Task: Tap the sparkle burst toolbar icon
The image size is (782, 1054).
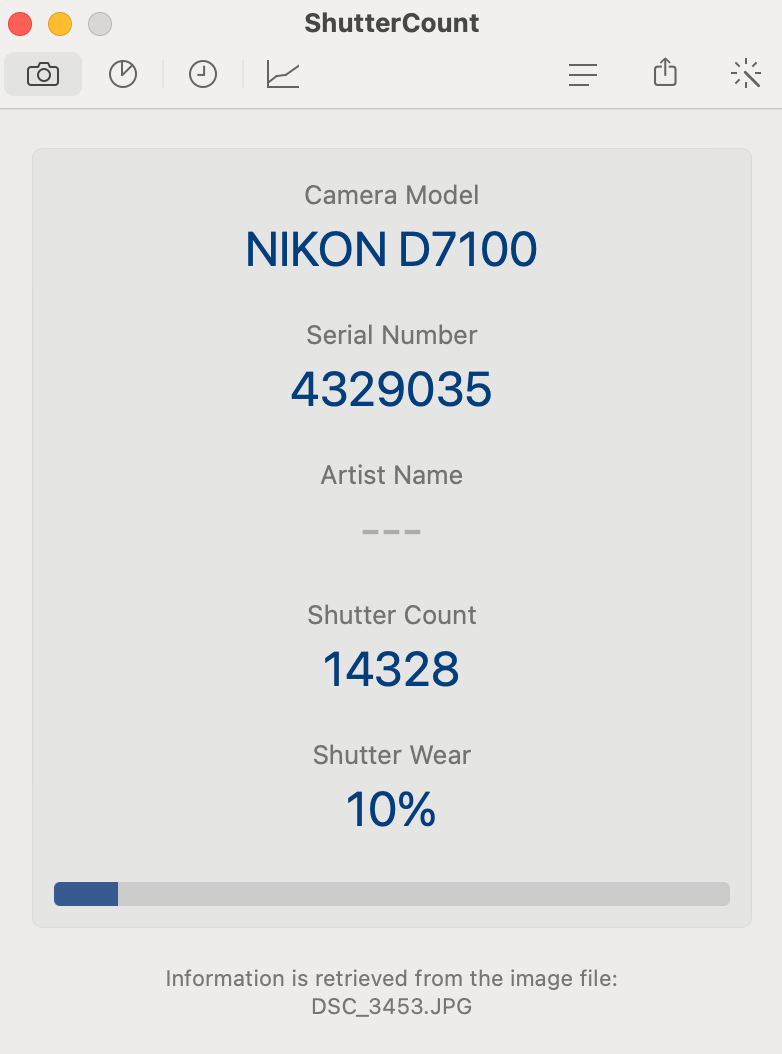Action: click(x=746, y=74)
